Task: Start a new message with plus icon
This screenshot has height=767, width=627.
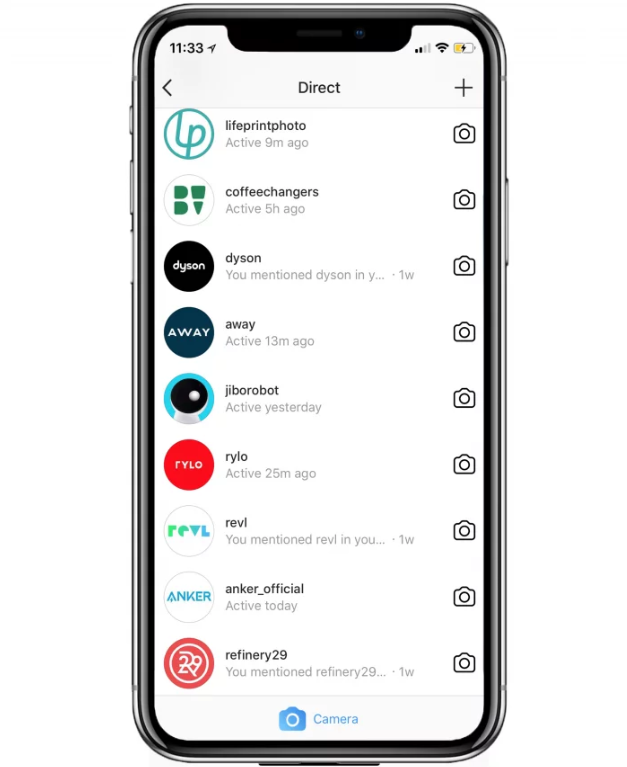Action: pos(463,88)
